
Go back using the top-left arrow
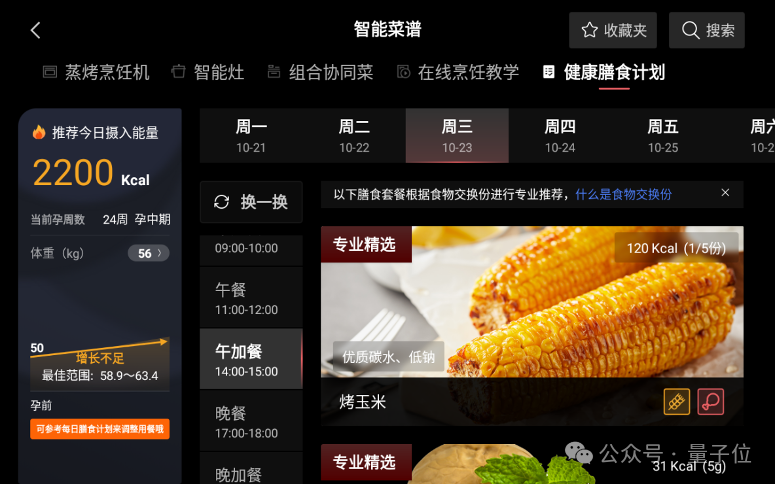coord(36,30)
